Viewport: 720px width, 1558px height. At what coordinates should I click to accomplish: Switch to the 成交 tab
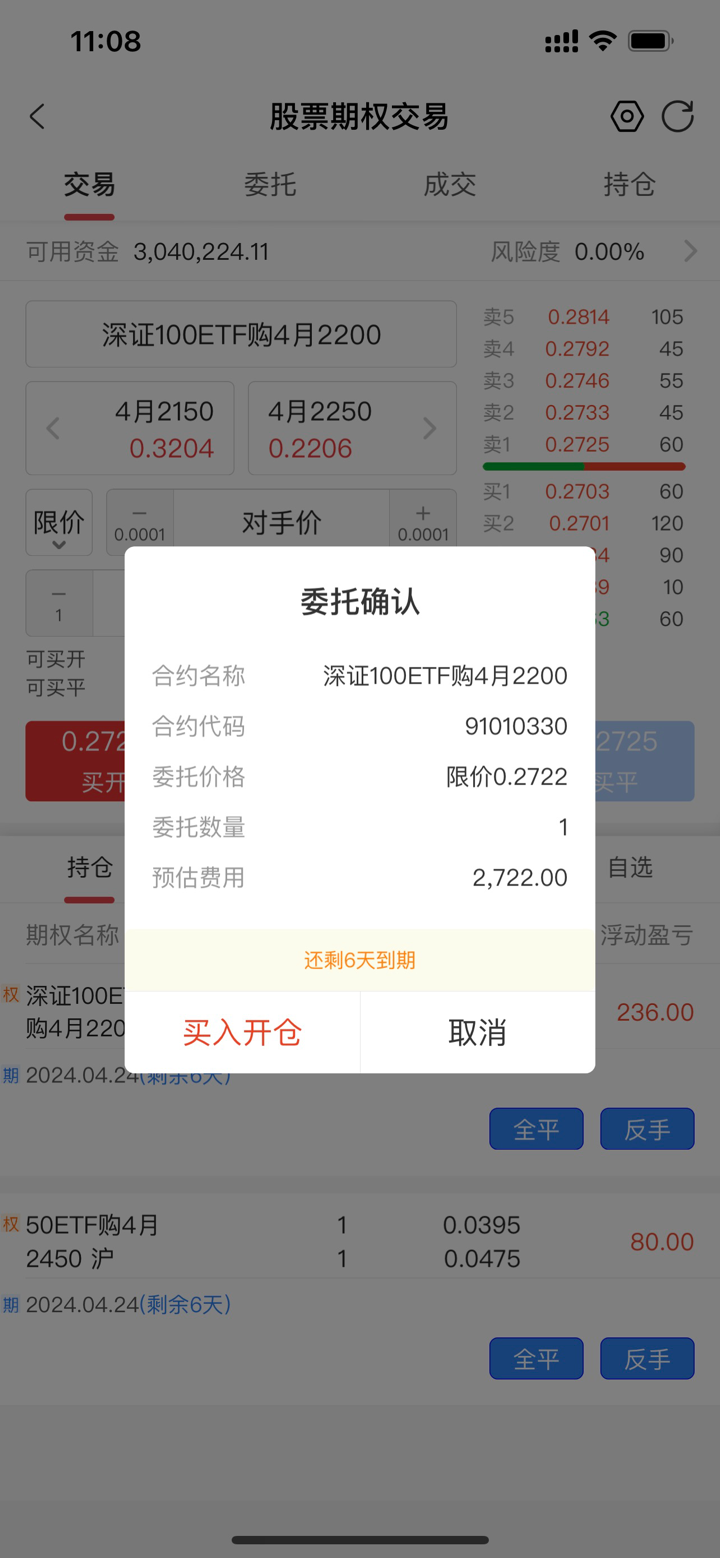coord(450,185)
